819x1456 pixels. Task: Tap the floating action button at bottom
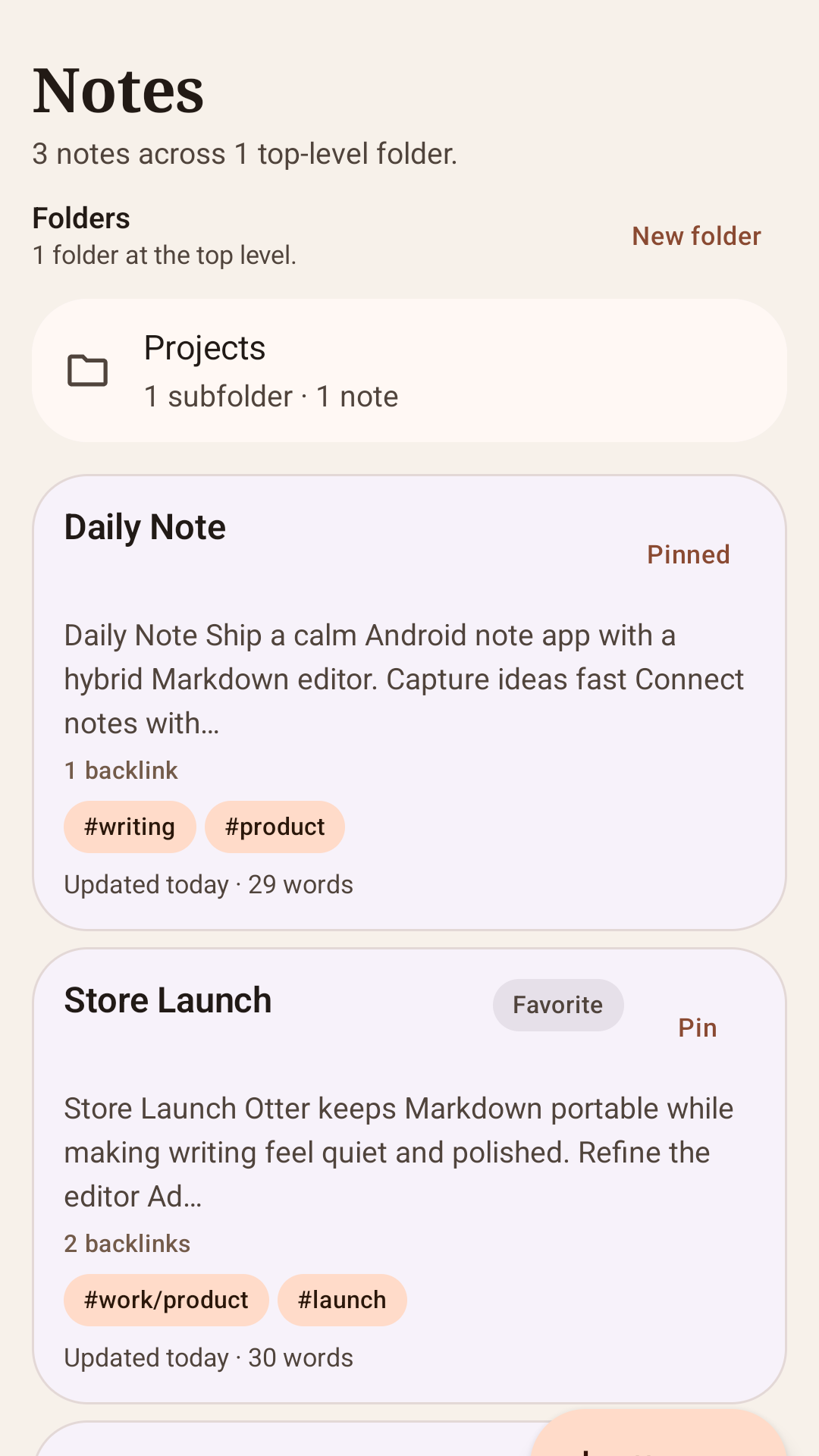tap(658, 1433)
